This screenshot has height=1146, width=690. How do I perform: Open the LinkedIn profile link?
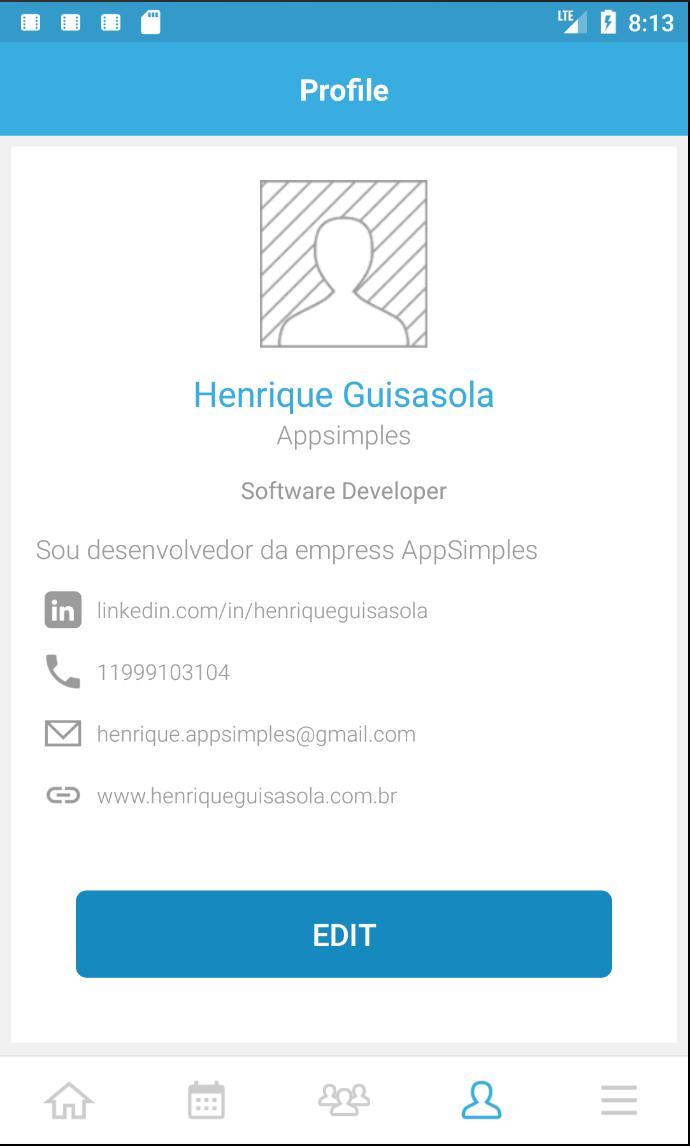click(262, 610)
